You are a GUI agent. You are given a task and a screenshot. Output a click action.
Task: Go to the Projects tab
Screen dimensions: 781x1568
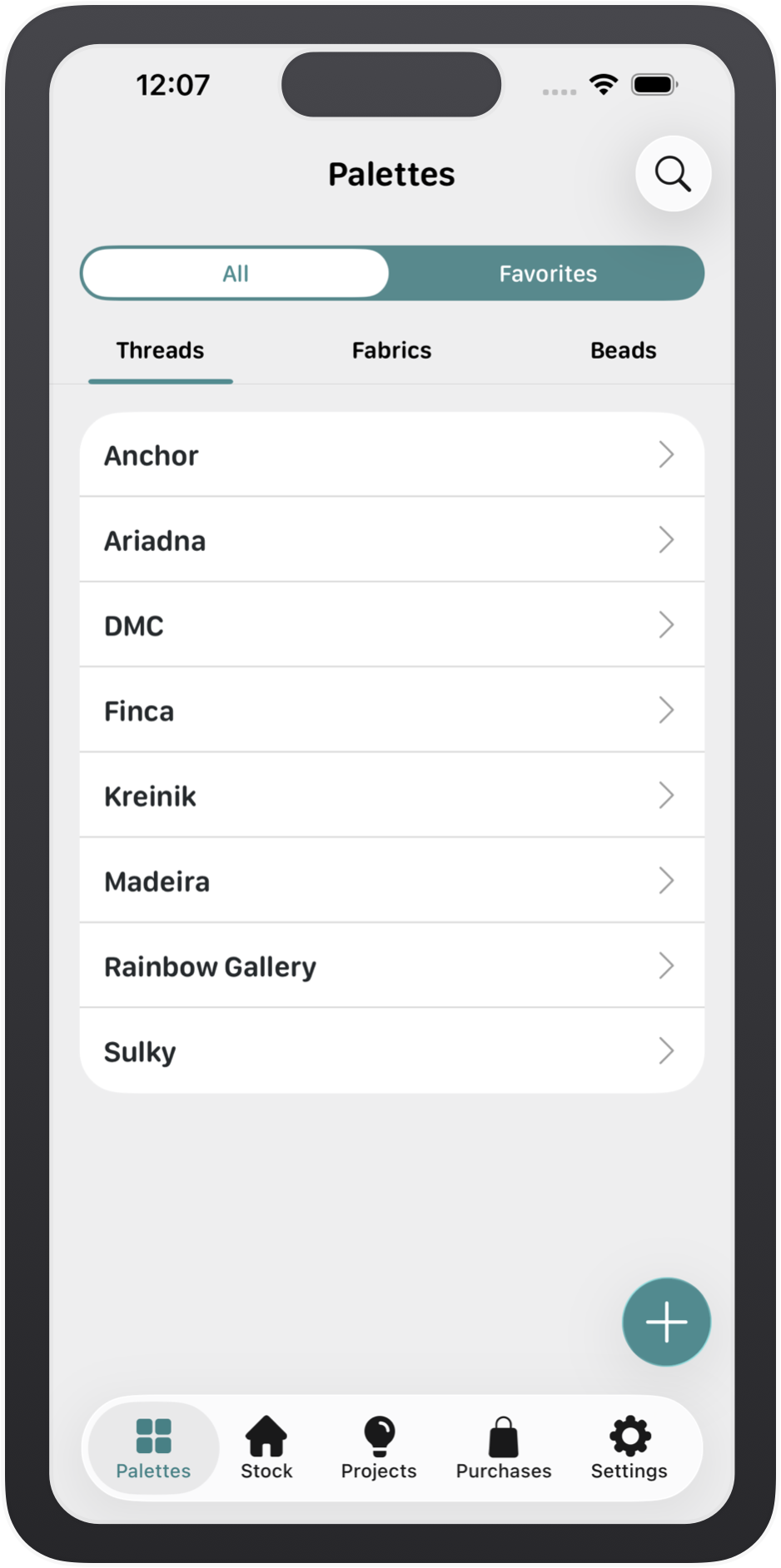[x=379, y=1448]
